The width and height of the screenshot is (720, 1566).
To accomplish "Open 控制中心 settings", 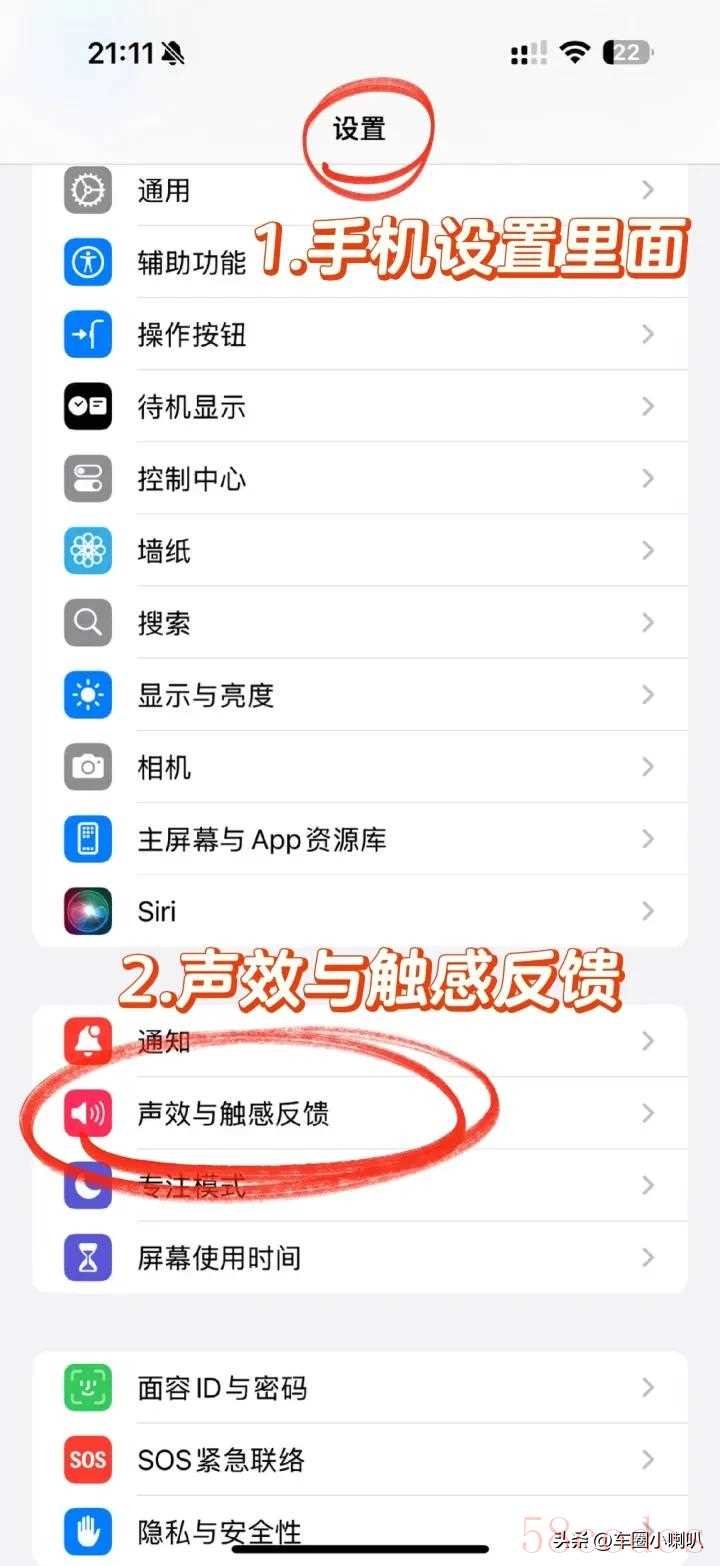I will pyautogui.click(x=360, y=479).
